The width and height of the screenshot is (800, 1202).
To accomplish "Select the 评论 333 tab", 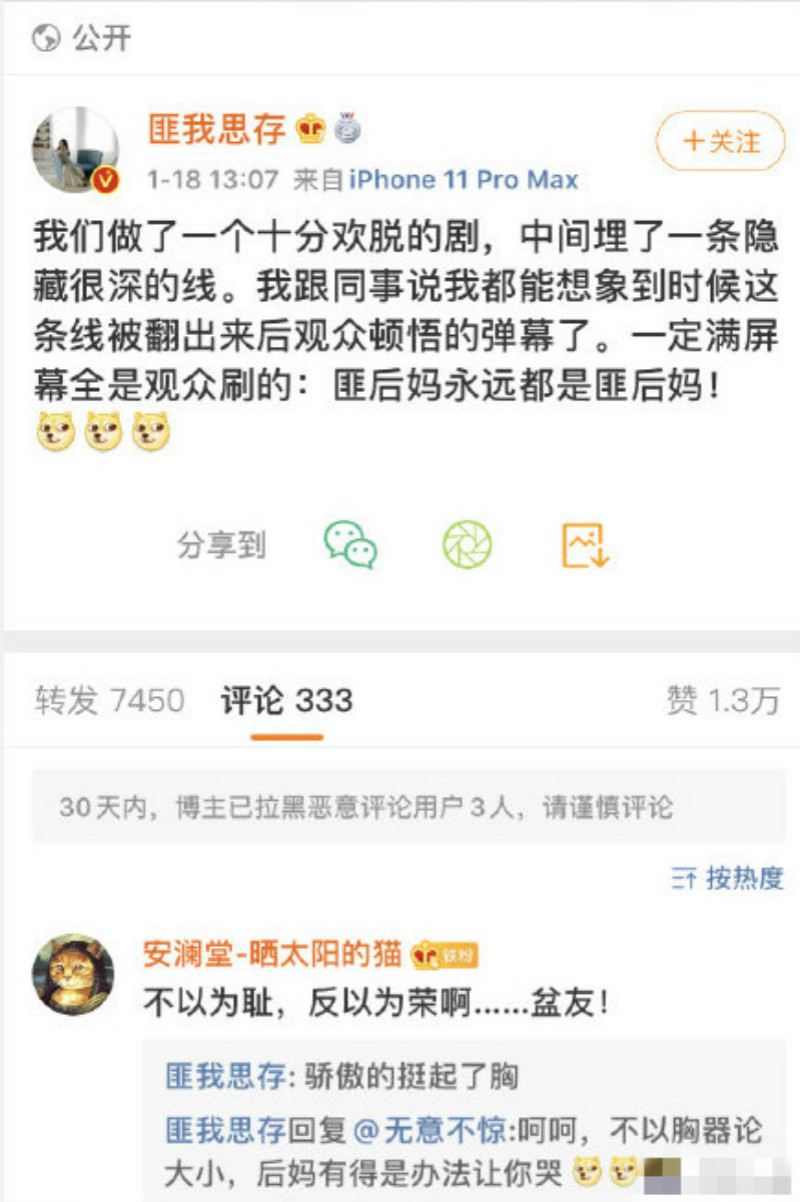I will coord(286,701).
